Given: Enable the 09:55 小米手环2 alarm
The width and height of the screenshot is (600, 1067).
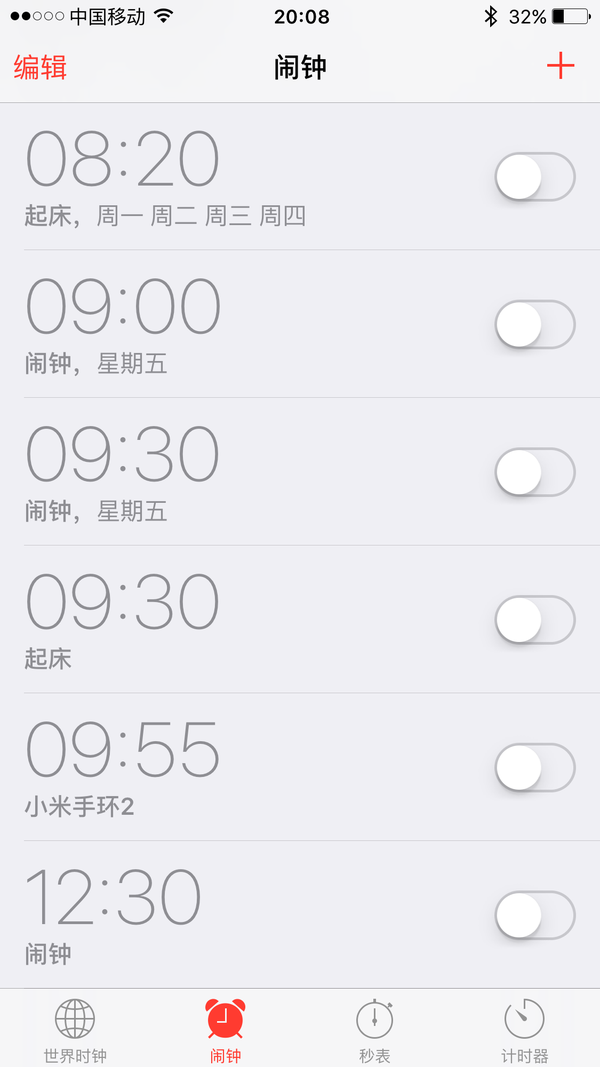Looking at the screenshot, I should 535,769.
